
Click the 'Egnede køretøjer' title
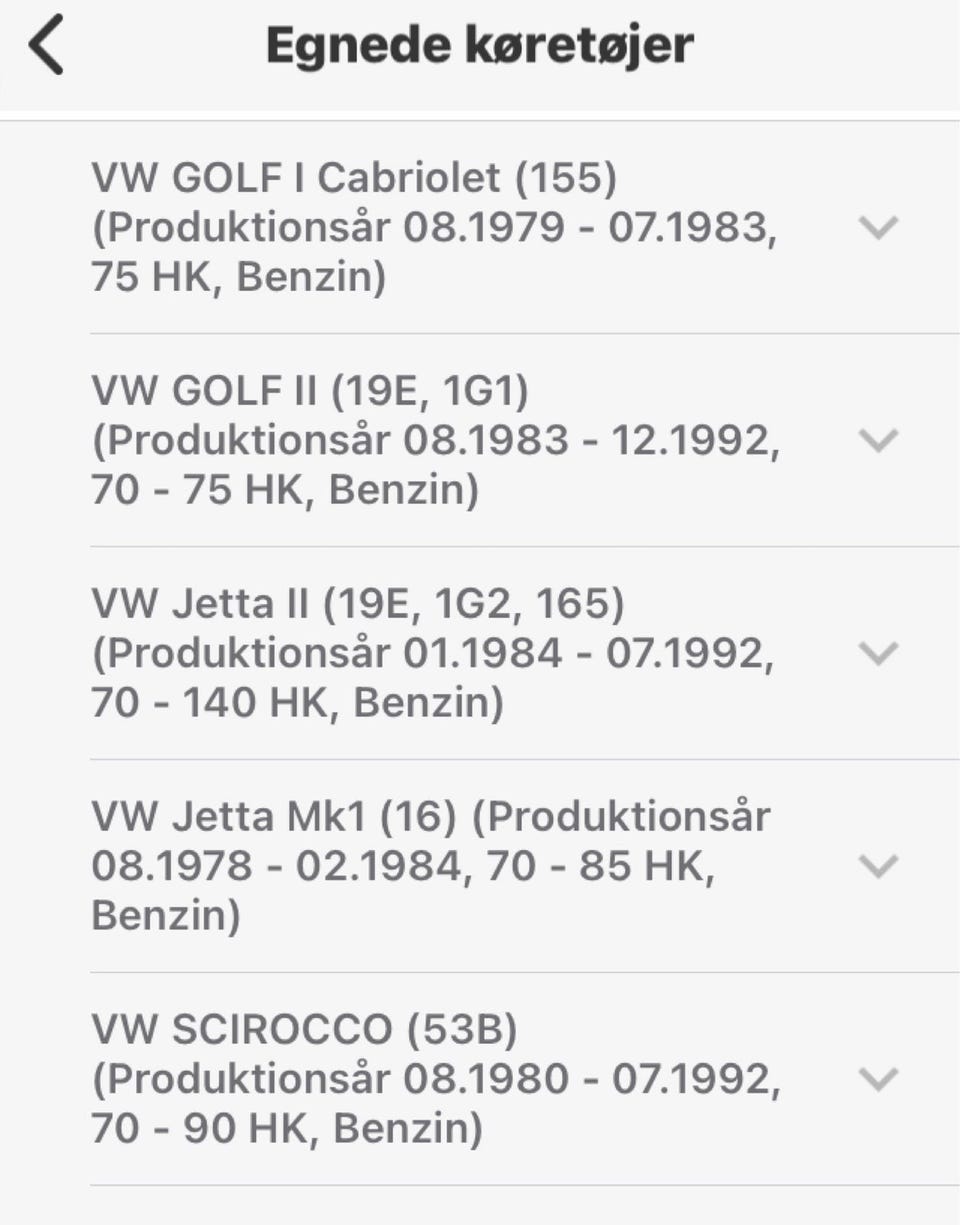480,44
